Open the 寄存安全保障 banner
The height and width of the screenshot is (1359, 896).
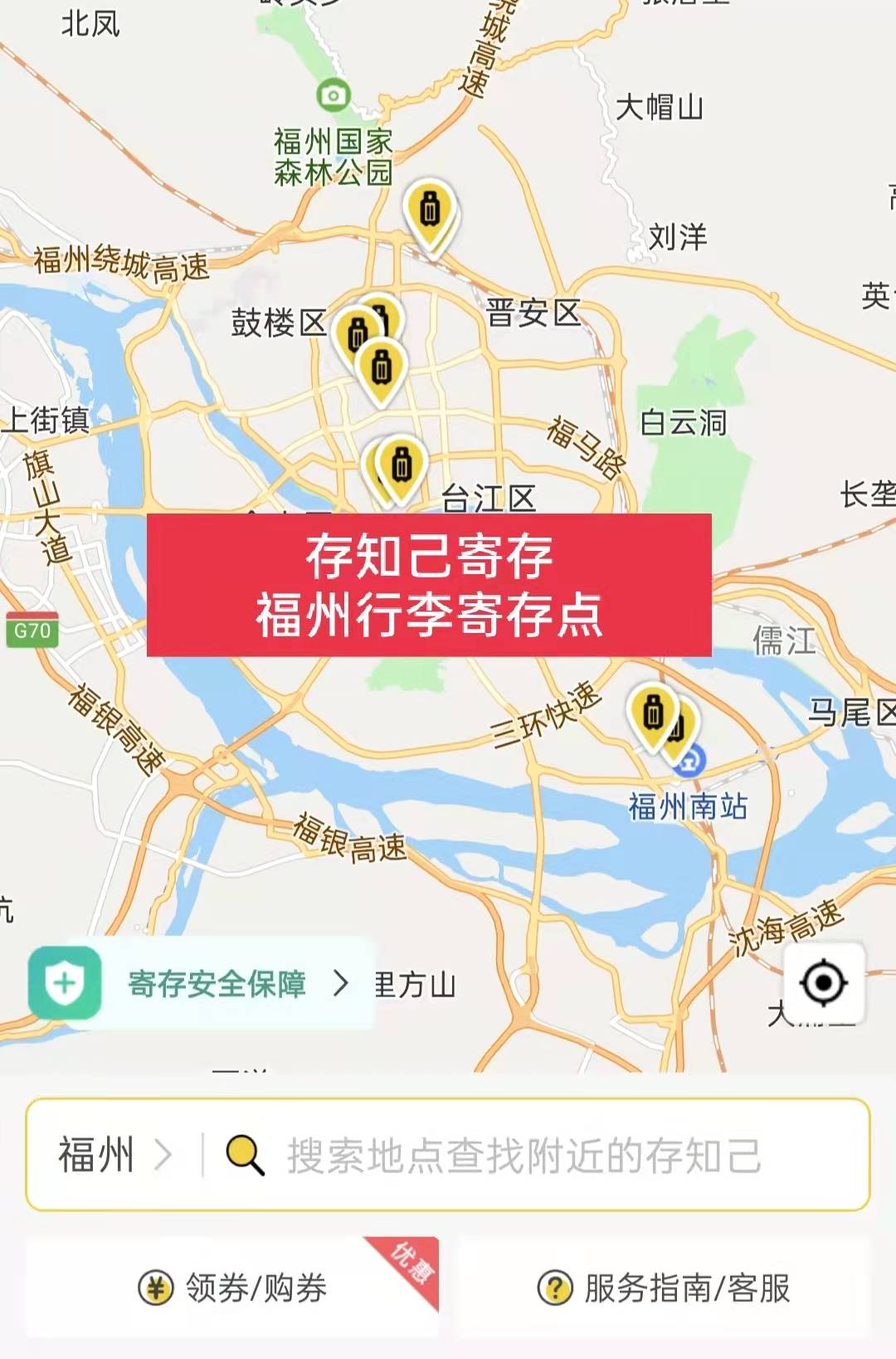[201, 984]
